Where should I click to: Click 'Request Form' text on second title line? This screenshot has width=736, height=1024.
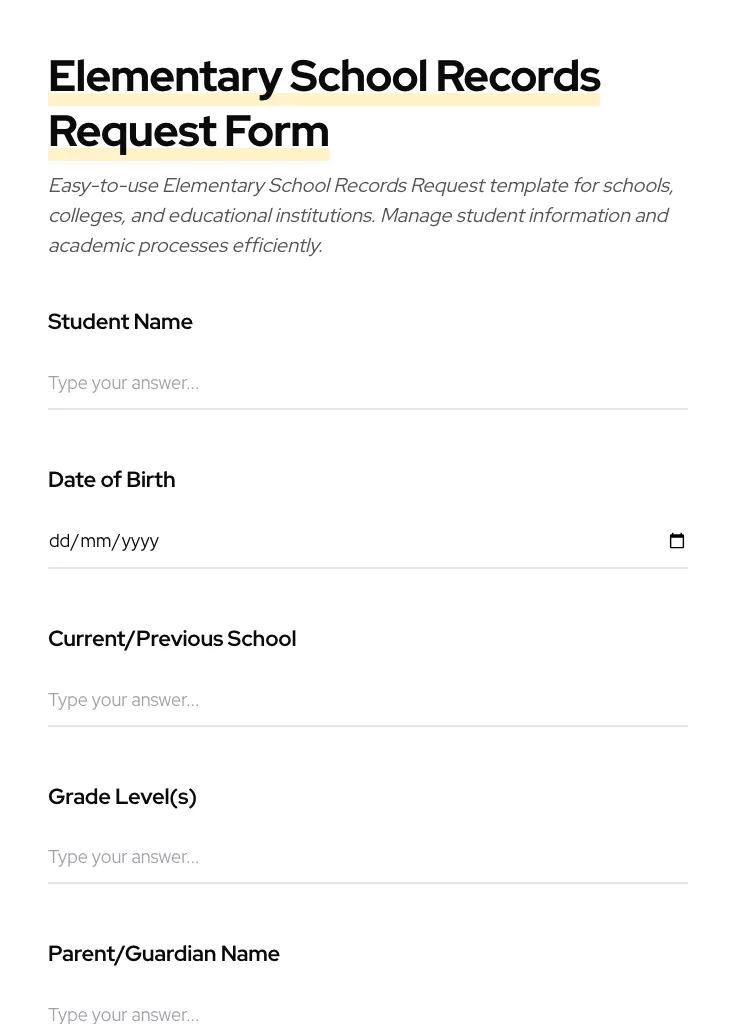(x=188, y=130)
